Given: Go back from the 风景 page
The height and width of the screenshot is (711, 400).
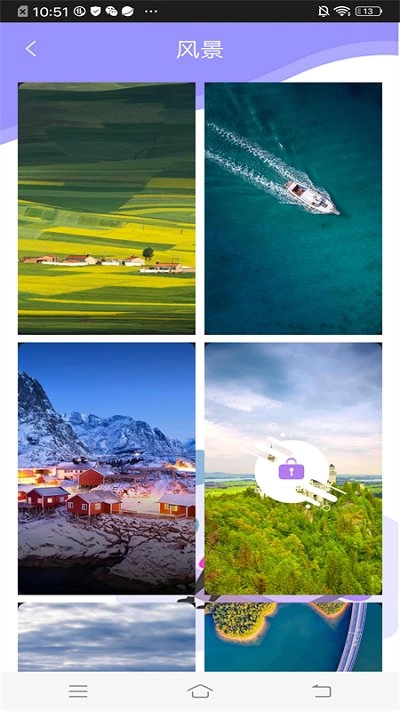Looking at the screenshot, I should coord(31,49).
